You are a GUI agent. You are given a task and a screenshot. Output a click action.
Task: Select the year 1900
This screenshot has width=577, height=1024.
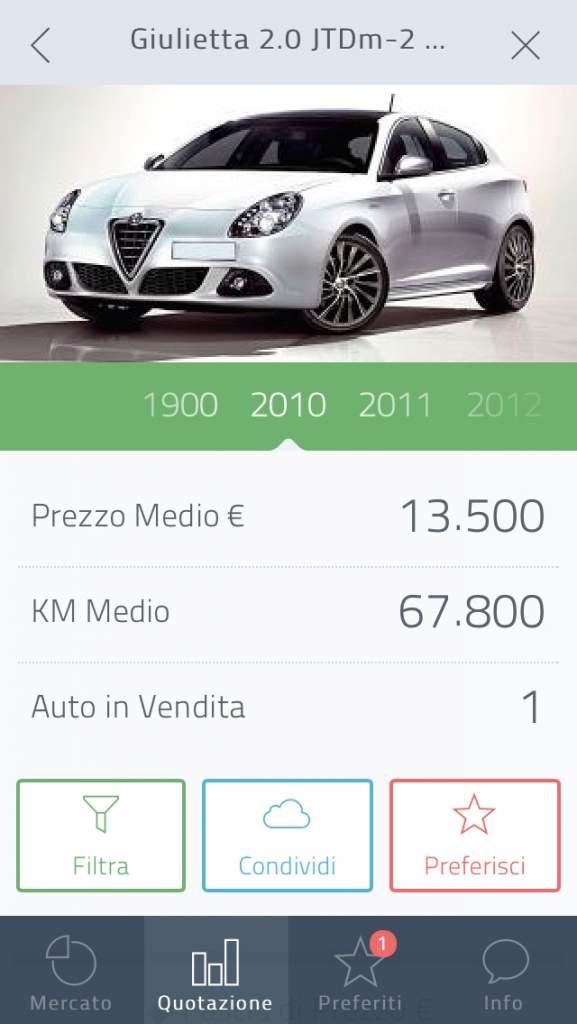(180, 405)
